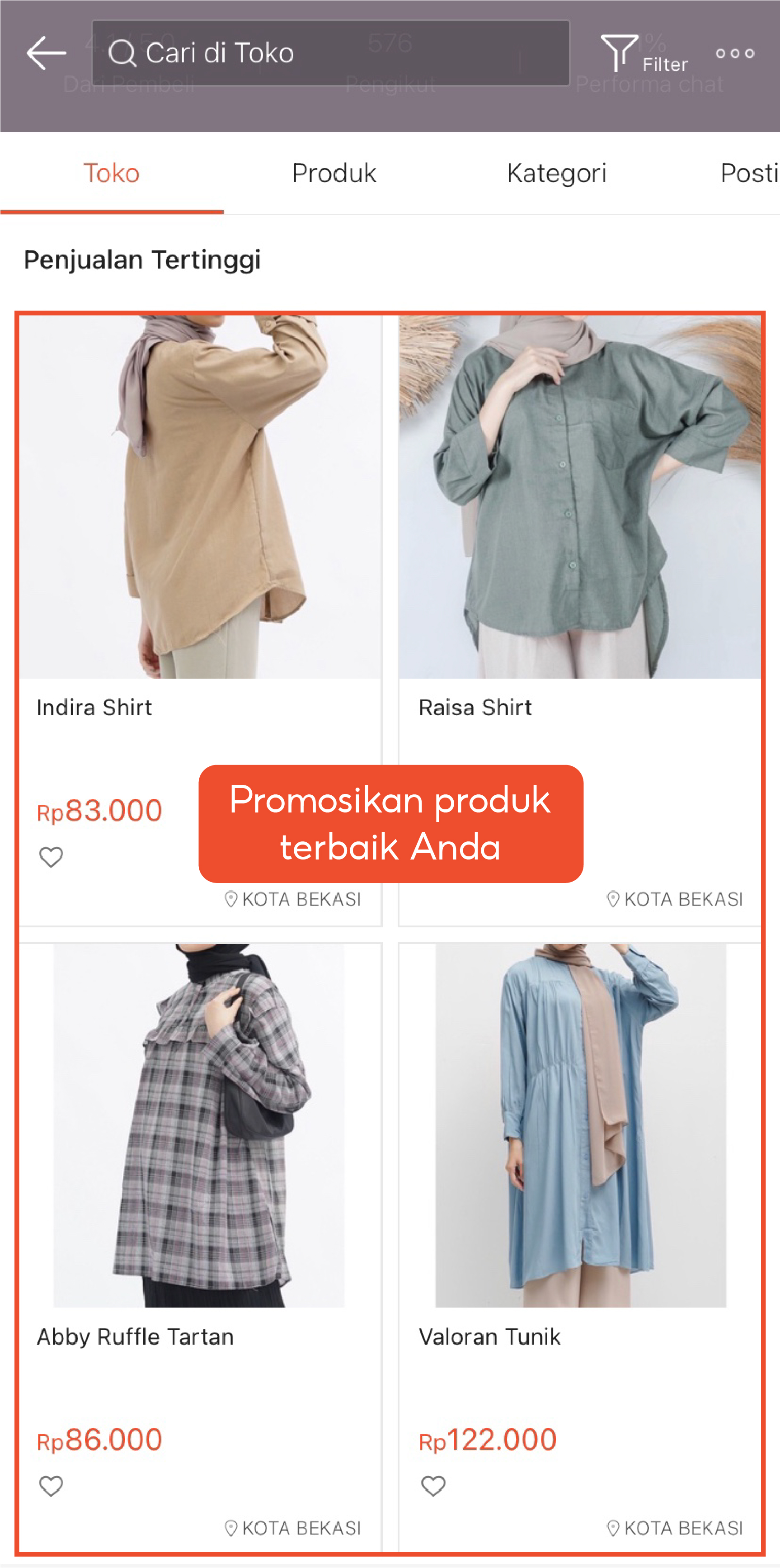Switch to the Kategori tab
Viewport: 780px width, 1568px height.
click(556, 174)
